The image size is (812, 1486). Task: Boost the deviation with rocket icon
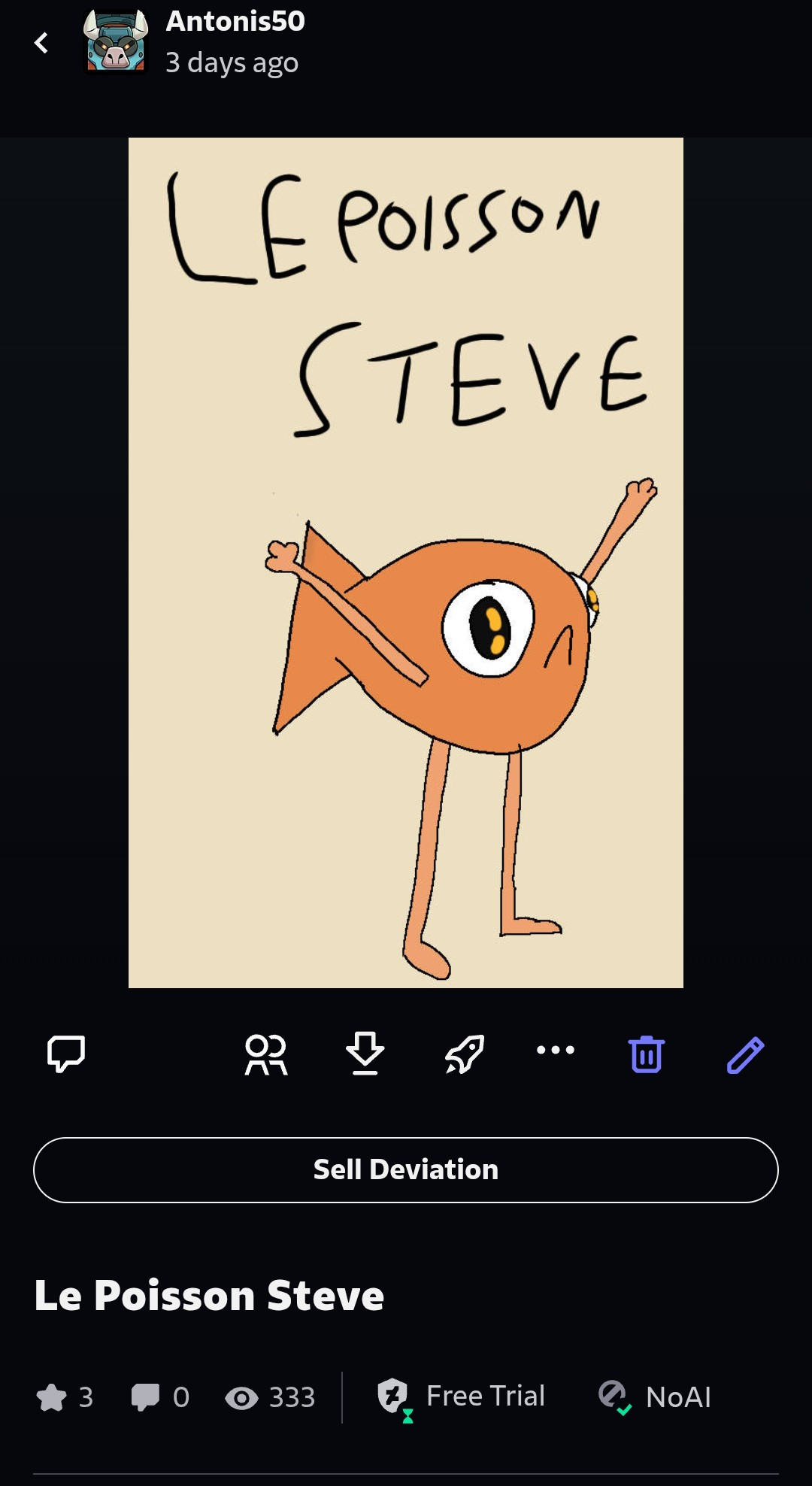point(464,1054)
